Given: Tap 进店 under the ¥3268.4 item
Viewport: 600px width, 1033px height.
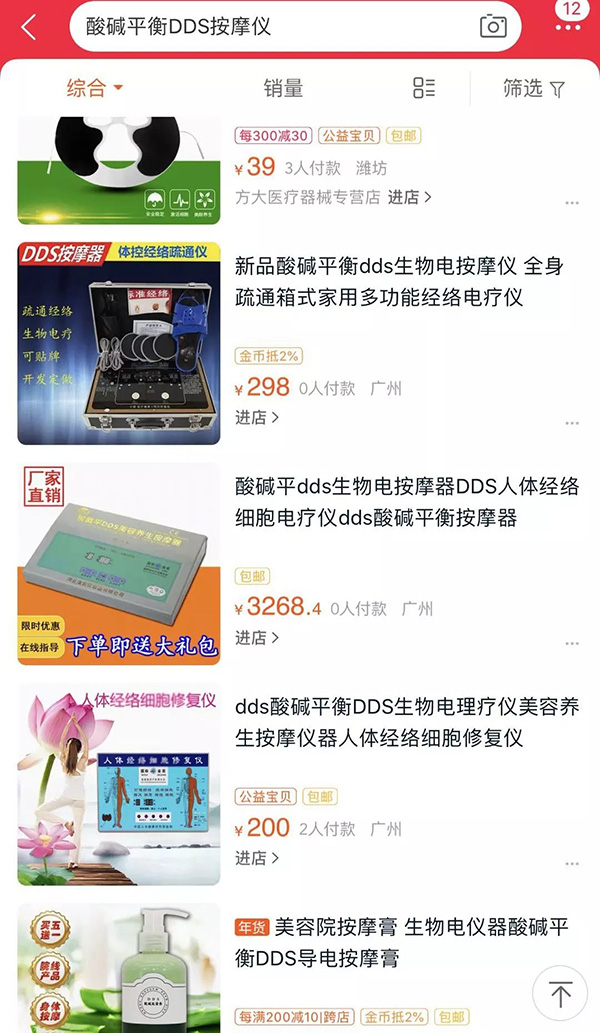Looking at the screenshot, I should pos(257,637).
